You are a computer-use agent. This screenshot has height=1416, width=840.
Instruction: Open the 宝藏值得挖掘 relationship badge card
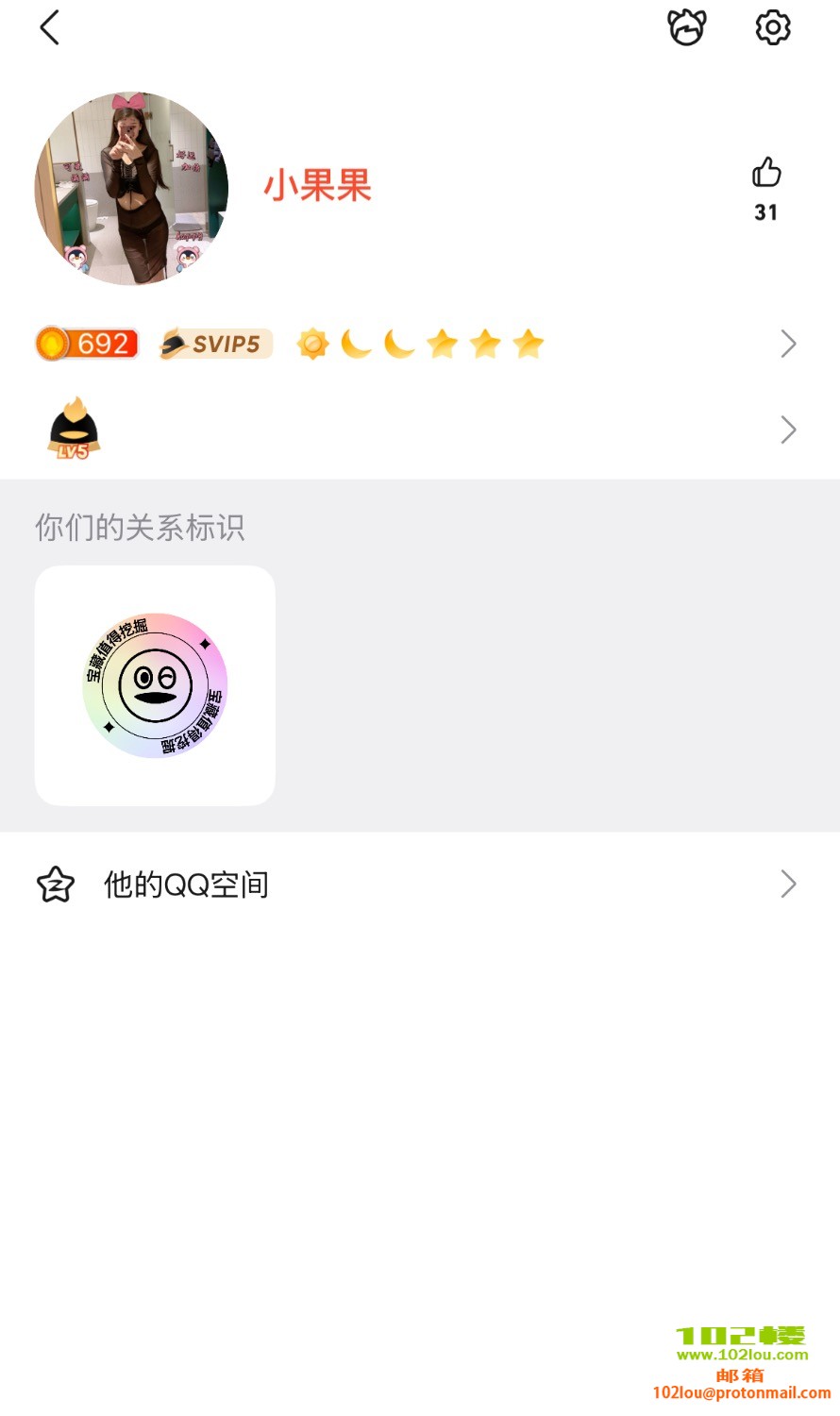click(155, 685)
